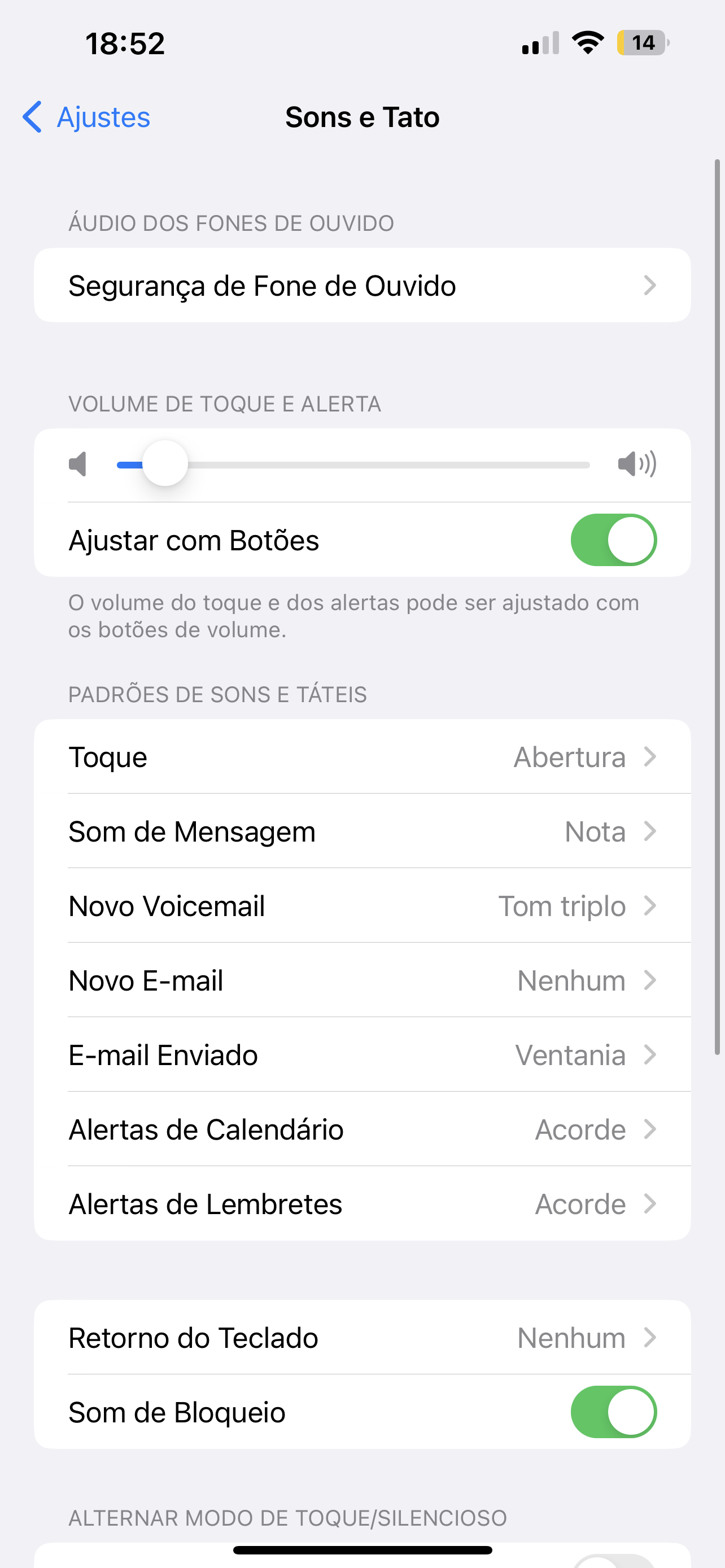Select the Novo E-mail row

pyautogui.click(x=362, y=980)
